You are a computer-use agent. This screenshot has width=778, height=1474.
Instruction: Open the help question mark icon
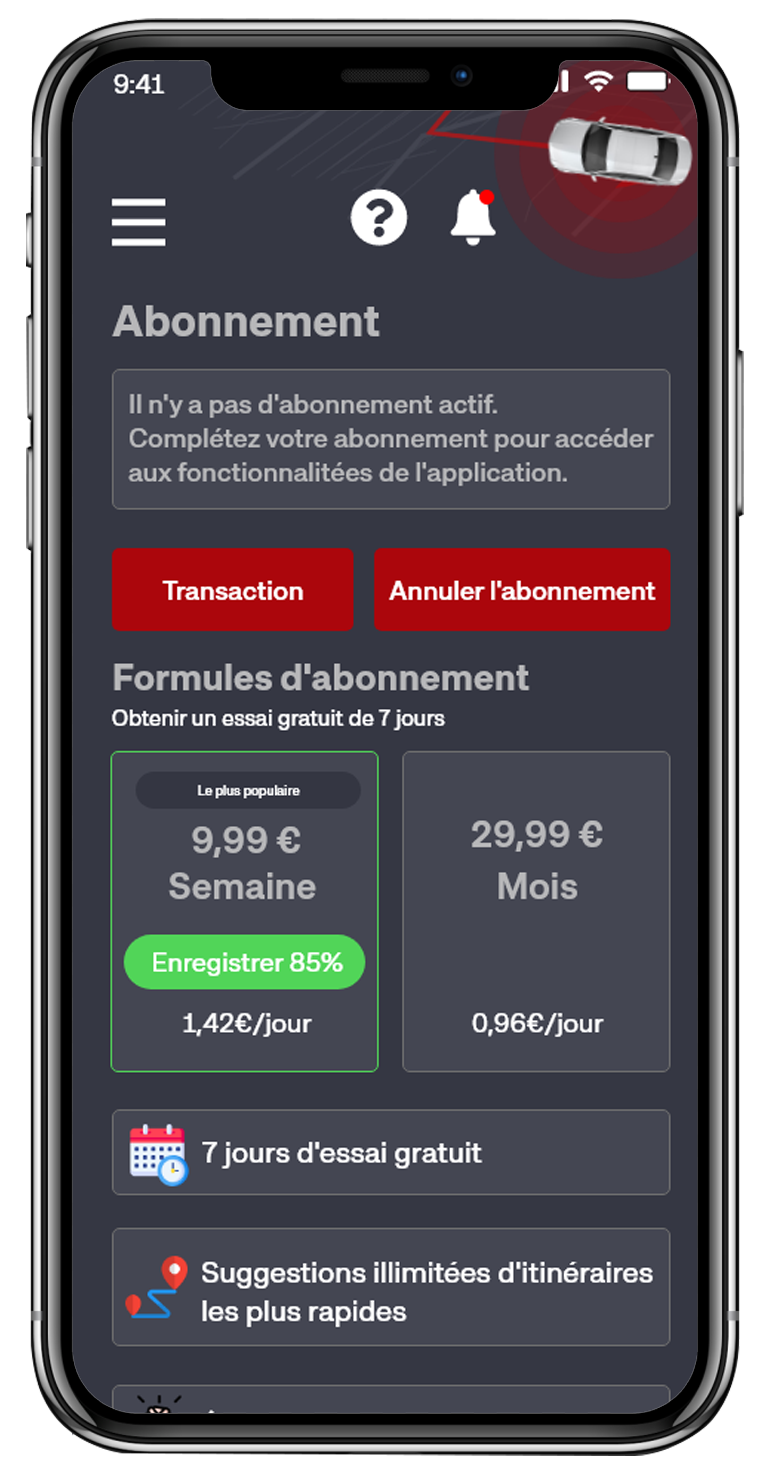tap(379, 217)
